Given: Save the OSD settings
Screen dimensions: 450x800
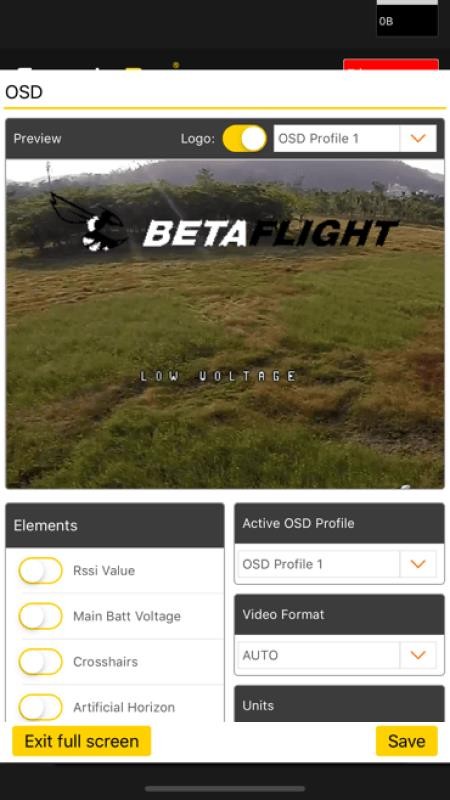Looking at the screenshot, I should coord(407,741).
